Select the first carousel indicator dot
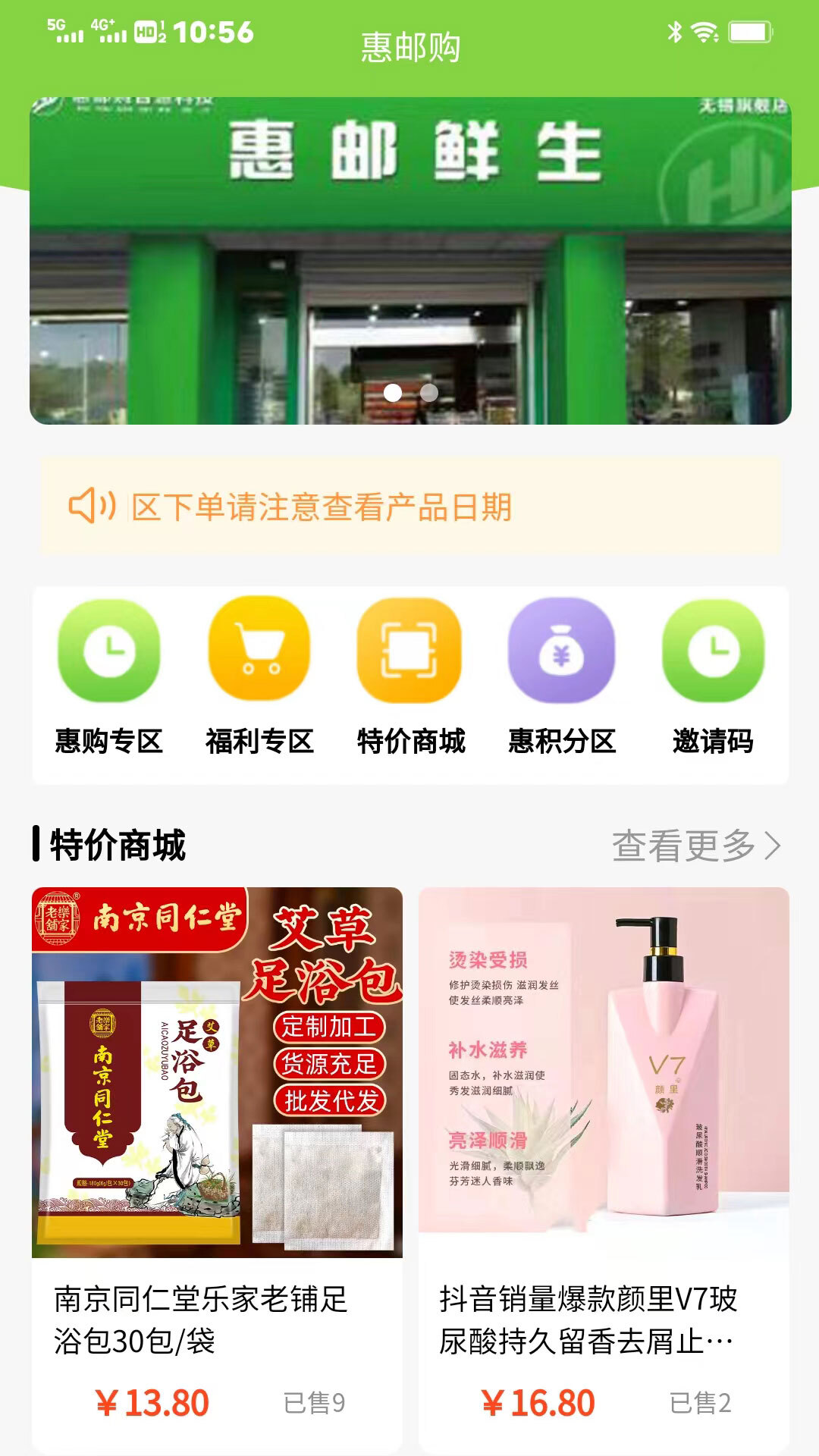Screen dimensions: 819x1456 click(x=394, y=393)
